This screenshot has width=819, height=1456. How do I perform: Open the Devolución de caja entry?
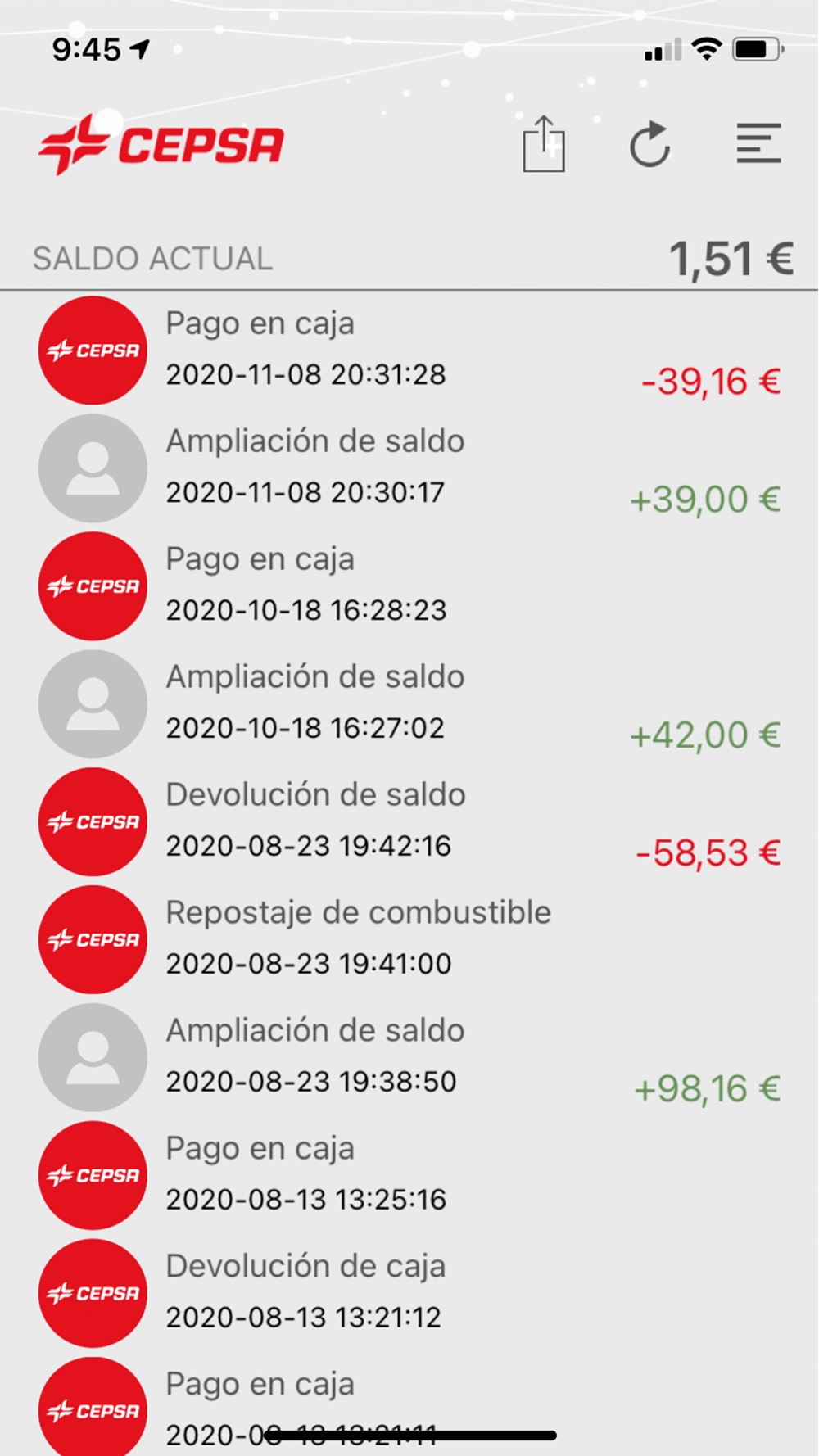pos(409,1294)
